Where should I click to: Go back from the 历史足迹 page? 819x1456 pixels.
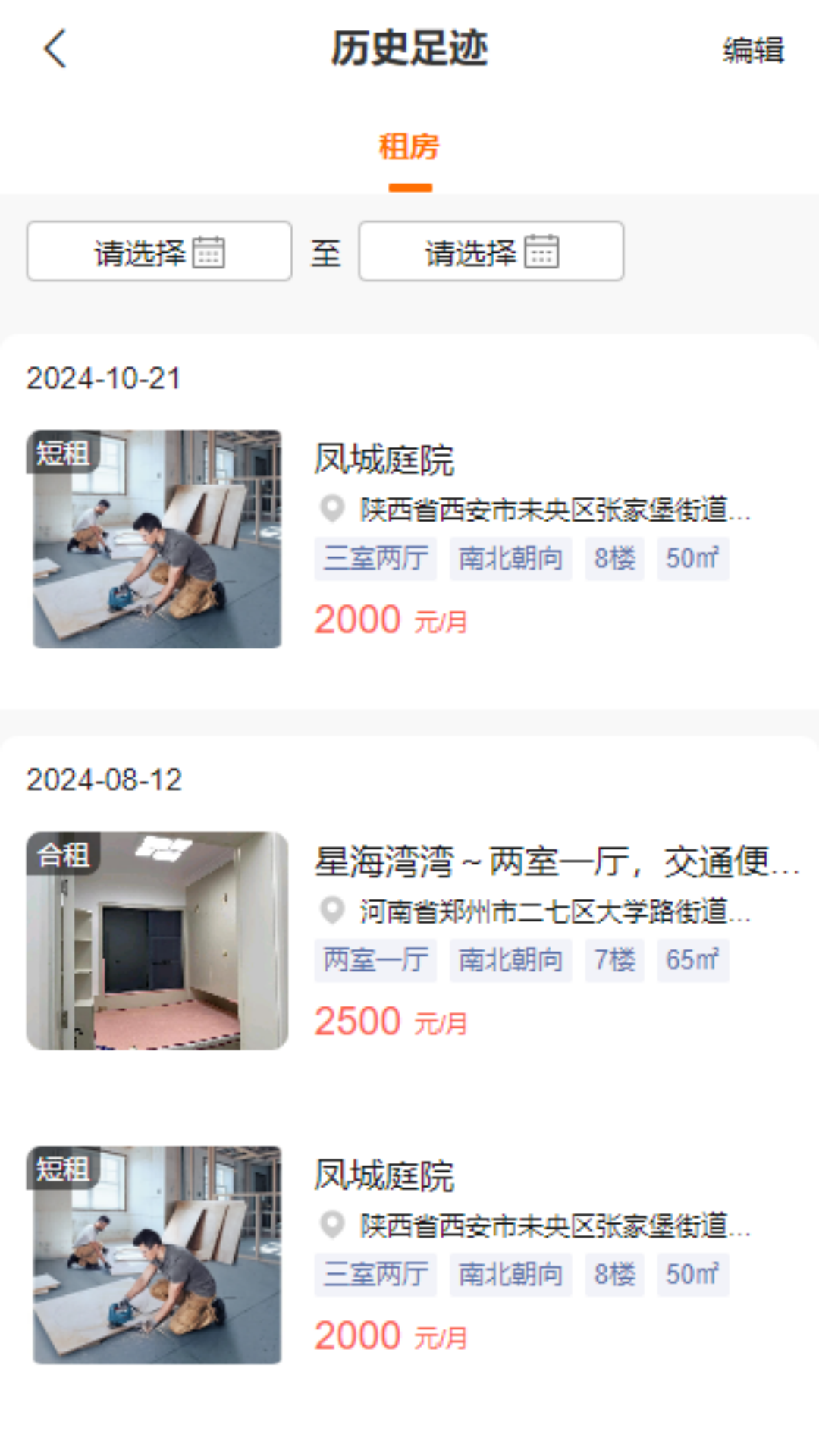(55, 49)
